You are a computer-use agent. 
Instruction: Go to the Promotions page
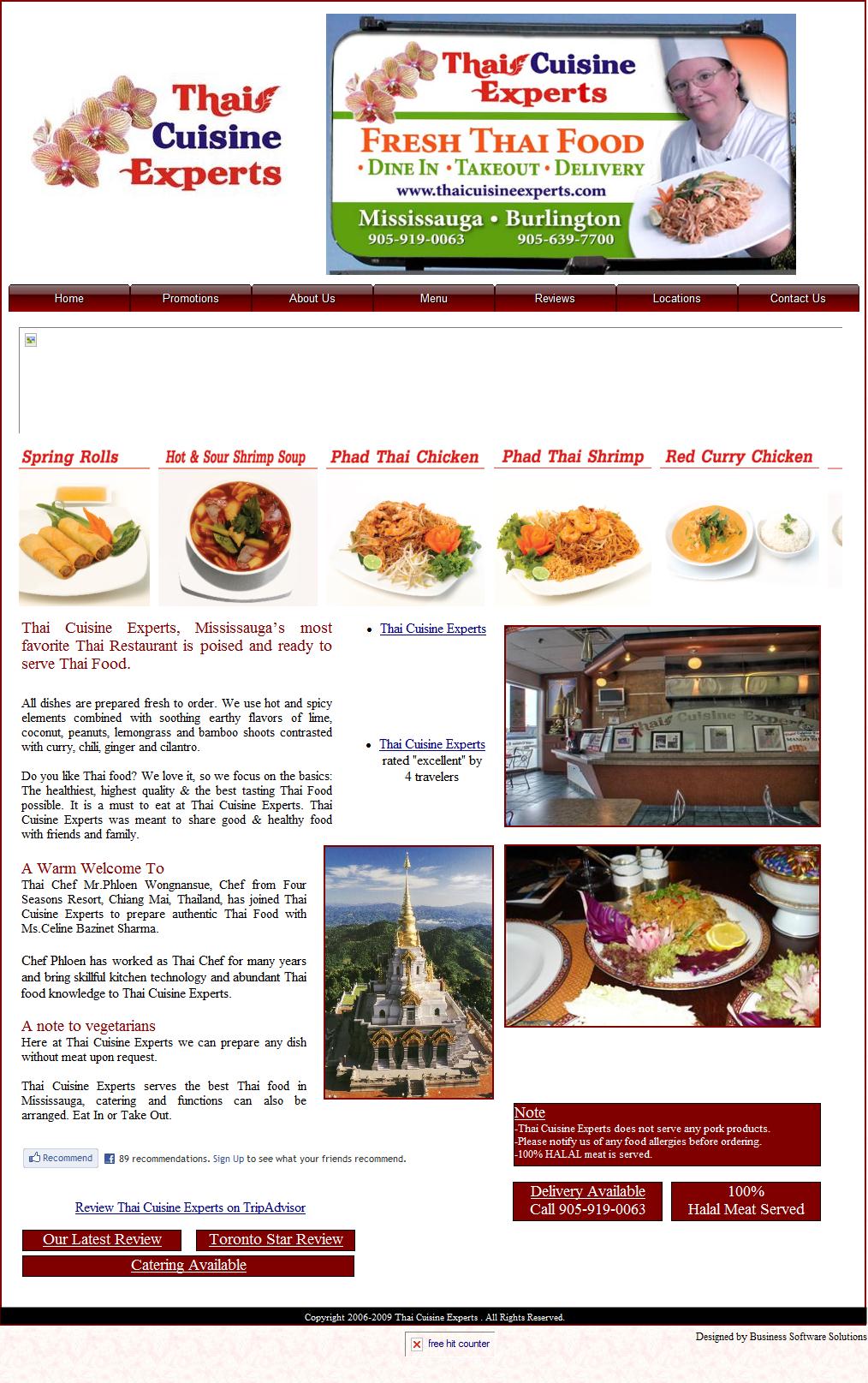click(190, 298)
